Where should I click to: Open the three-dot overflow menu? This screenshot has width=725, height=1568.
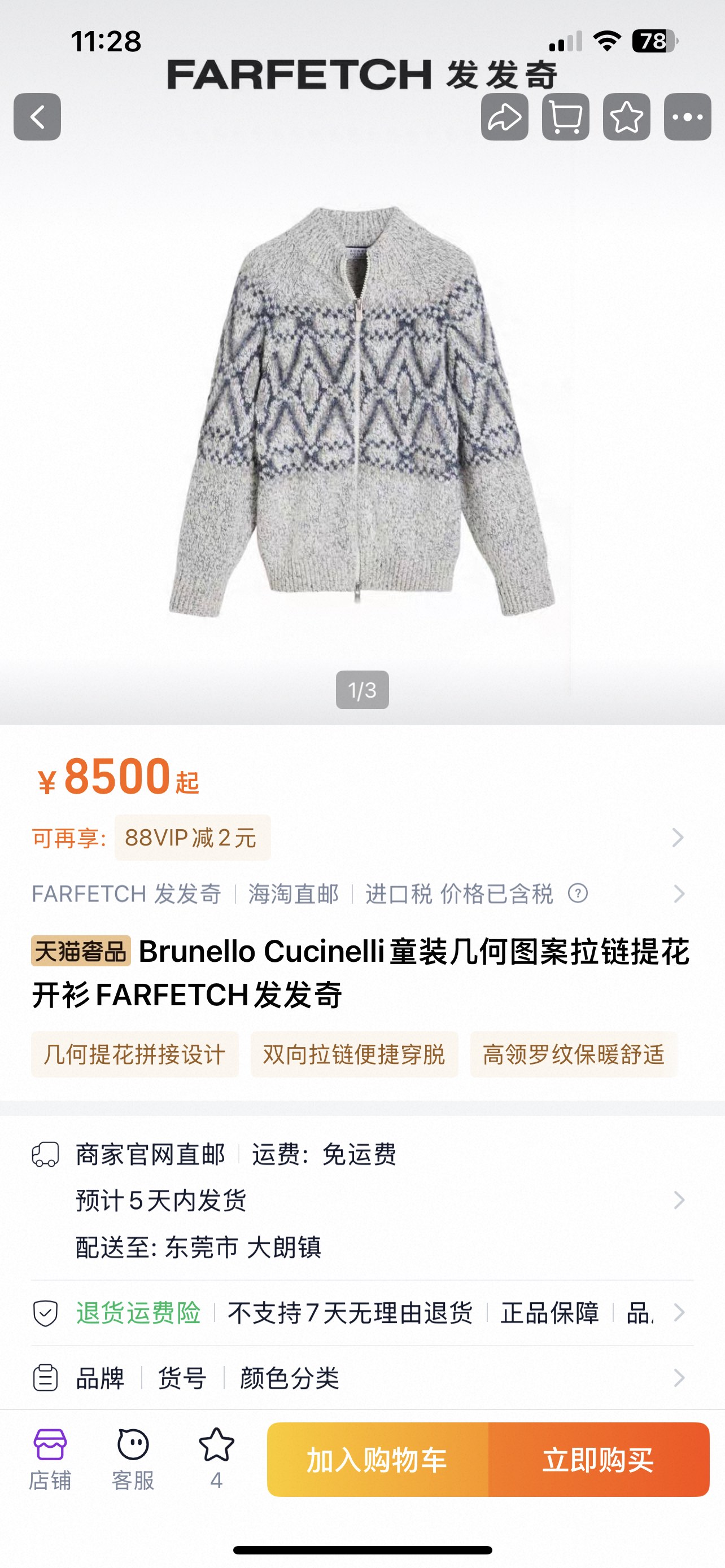[687, 117]
